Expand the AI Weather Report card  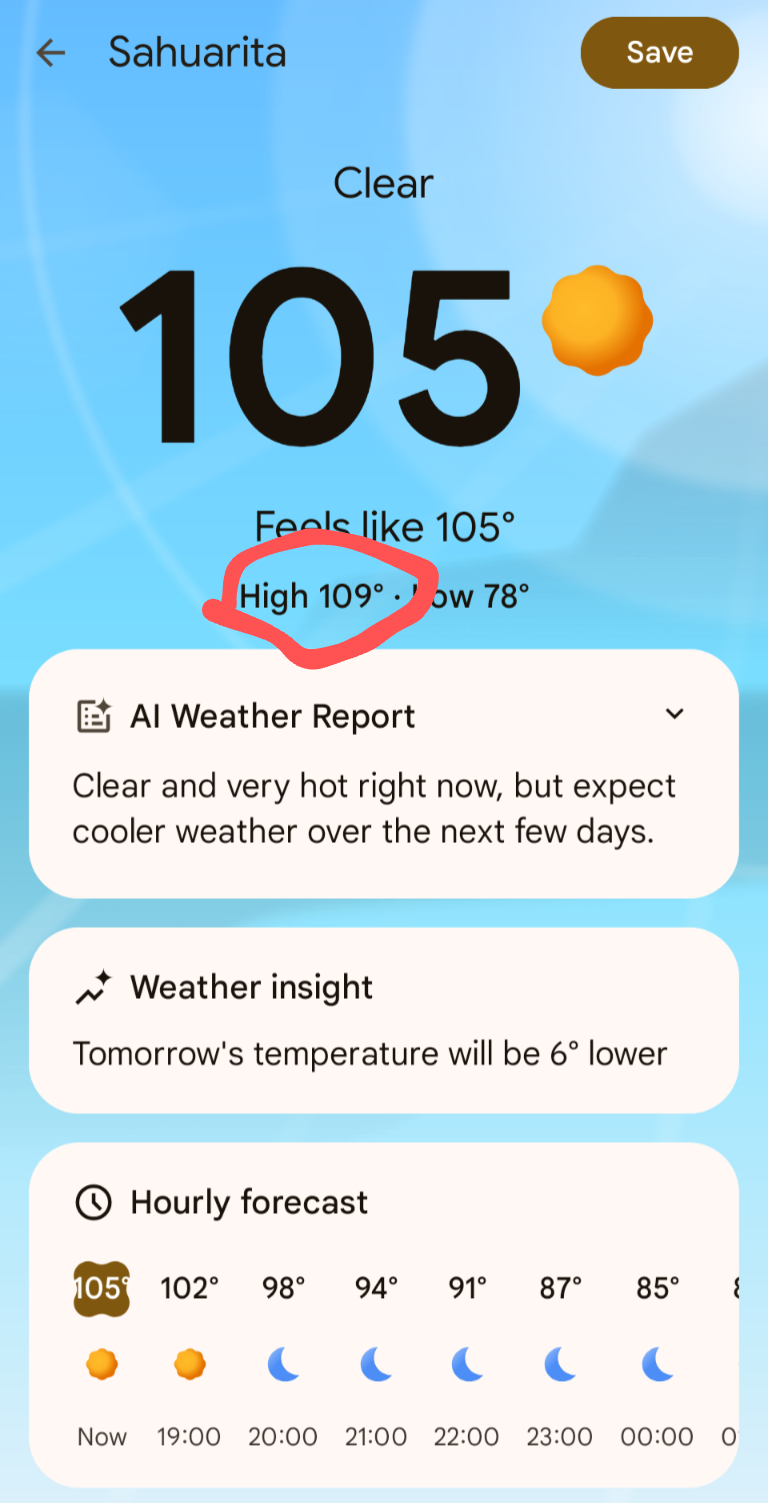click(675, 714)
